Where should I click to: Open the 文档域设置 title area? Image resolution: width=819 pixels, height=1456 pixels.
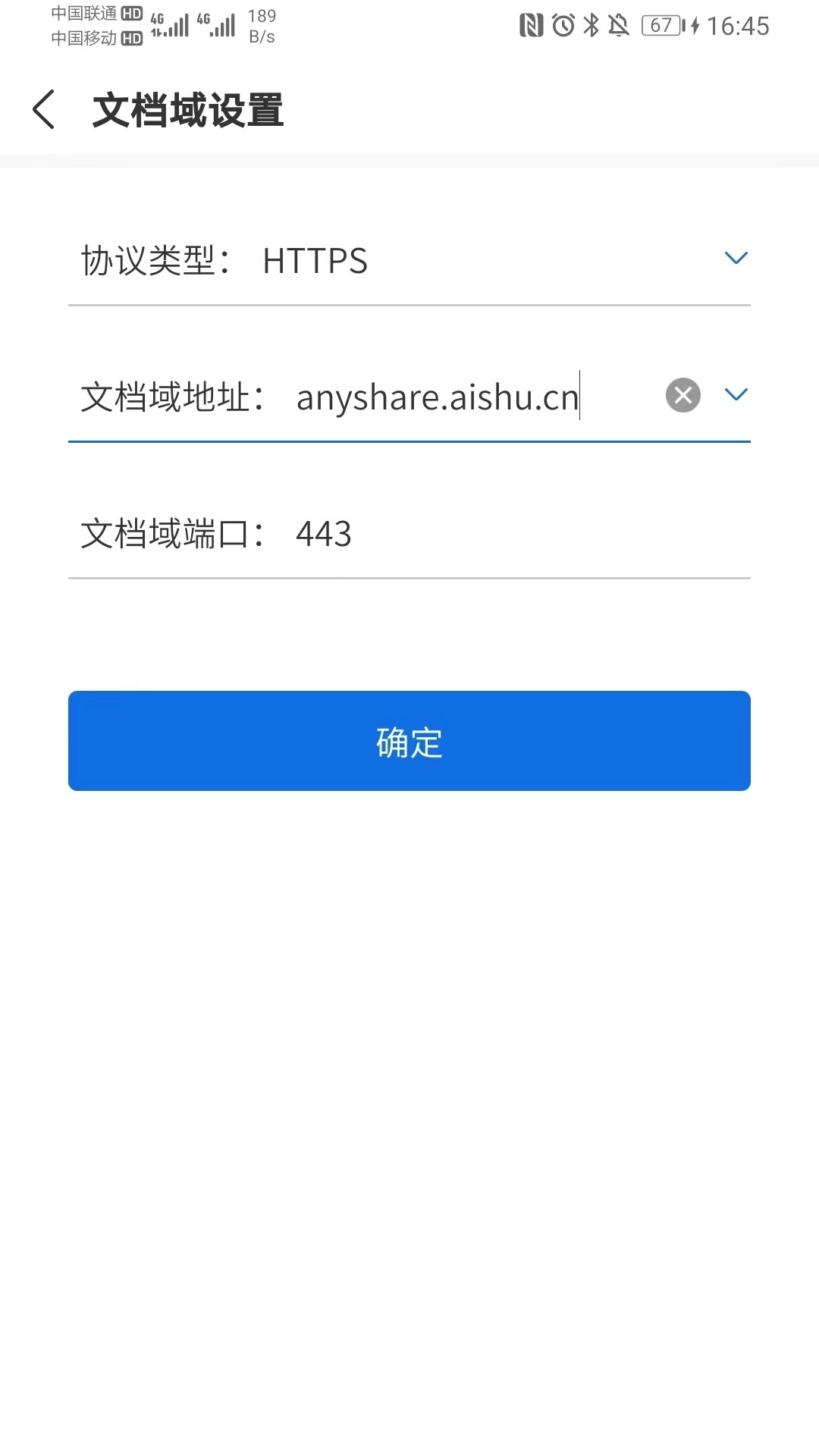pos(187,108)
